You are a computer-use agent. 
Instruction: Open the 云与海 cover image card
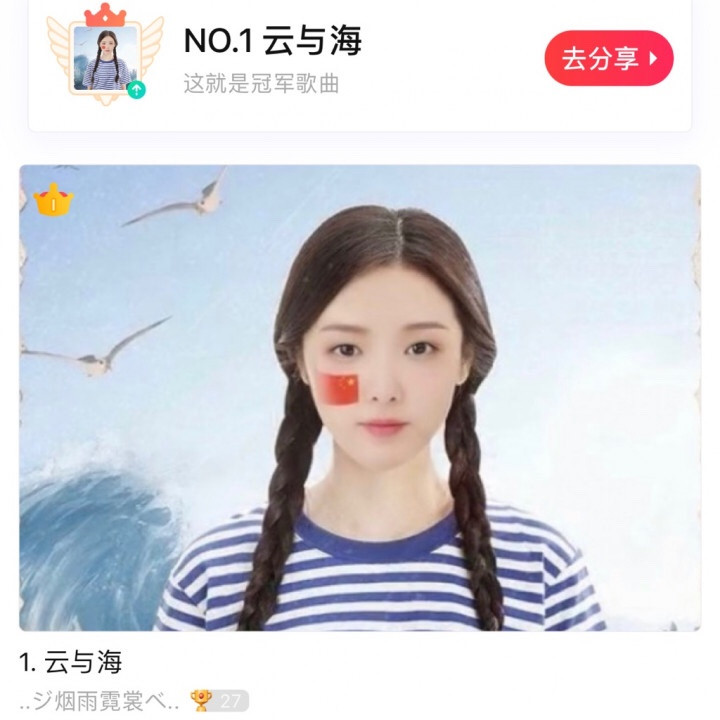pyautogui.click(x=360, y=398)
